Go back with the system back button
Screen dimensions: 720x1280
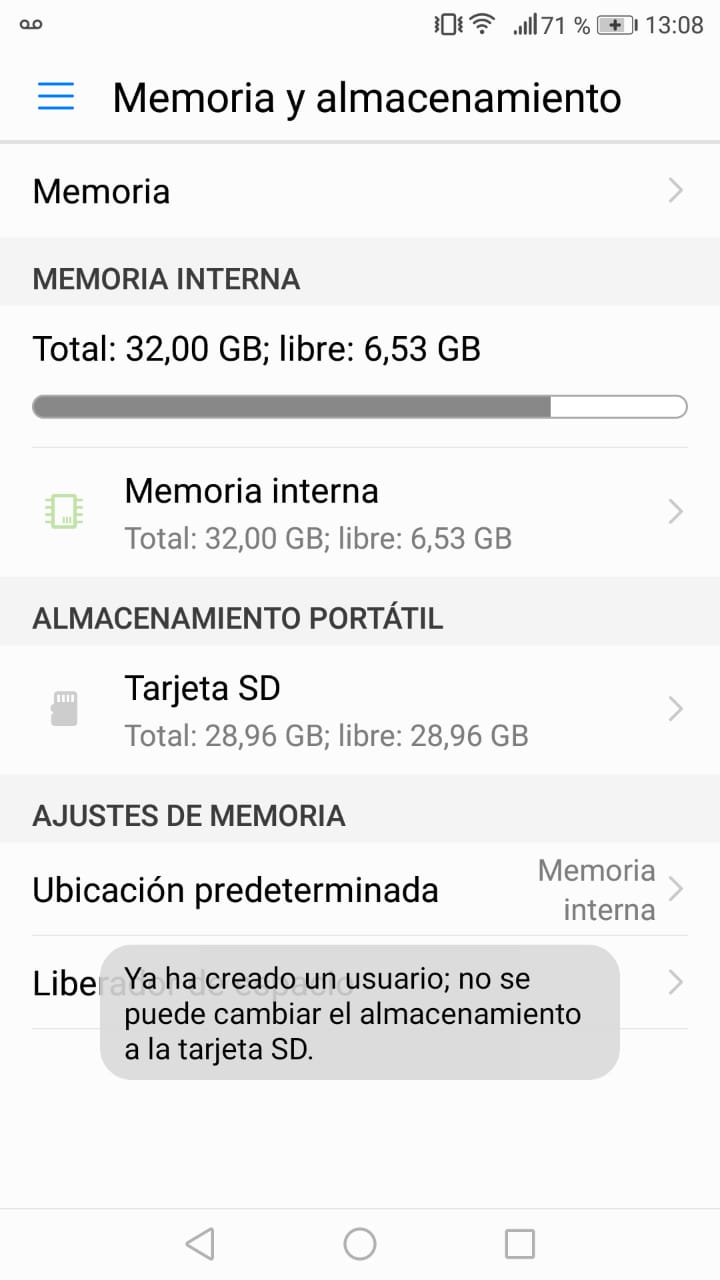pyautogui.click(x=200, y=1244)
